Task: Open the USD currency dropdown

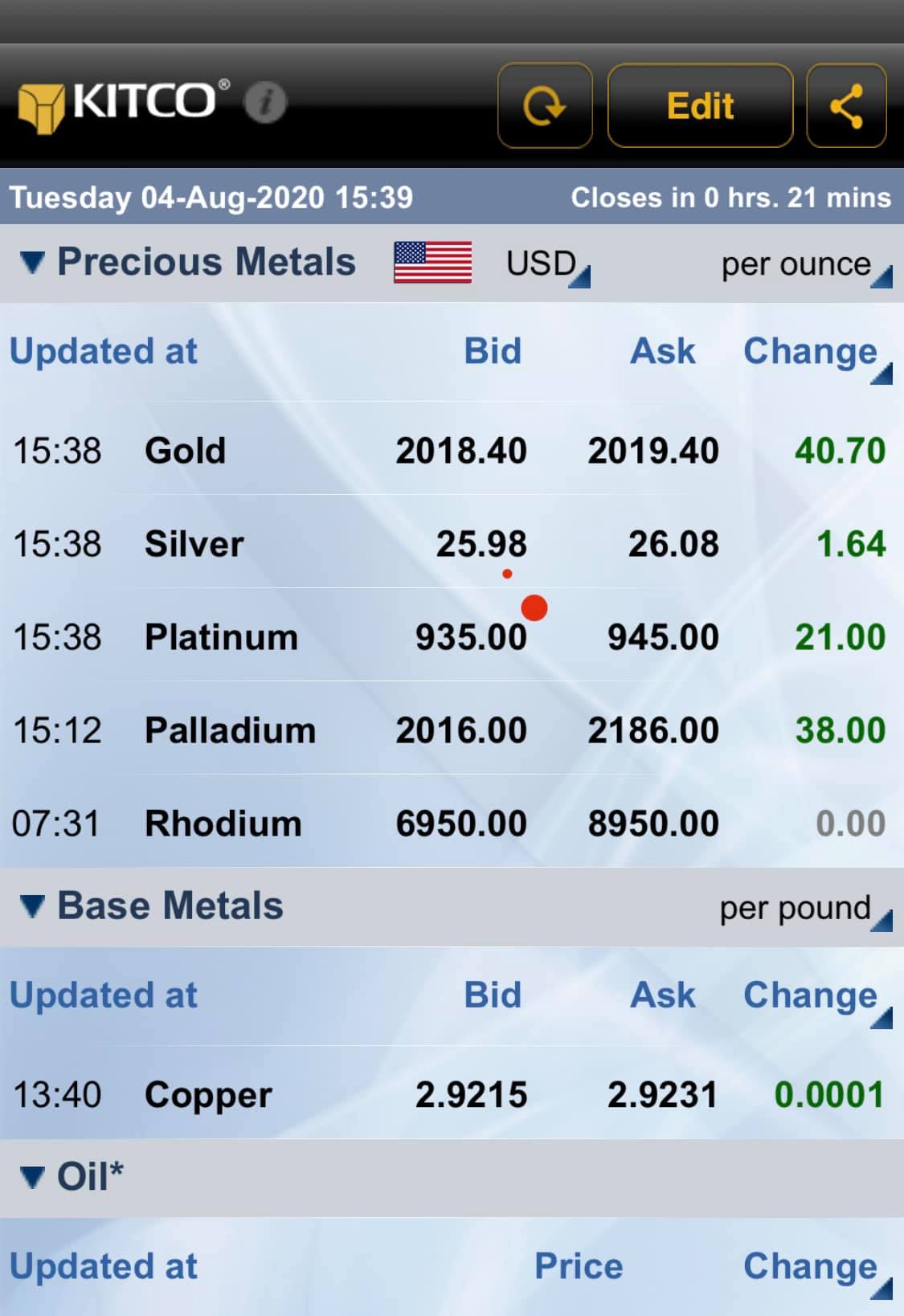Action: [x=548, y=264]
